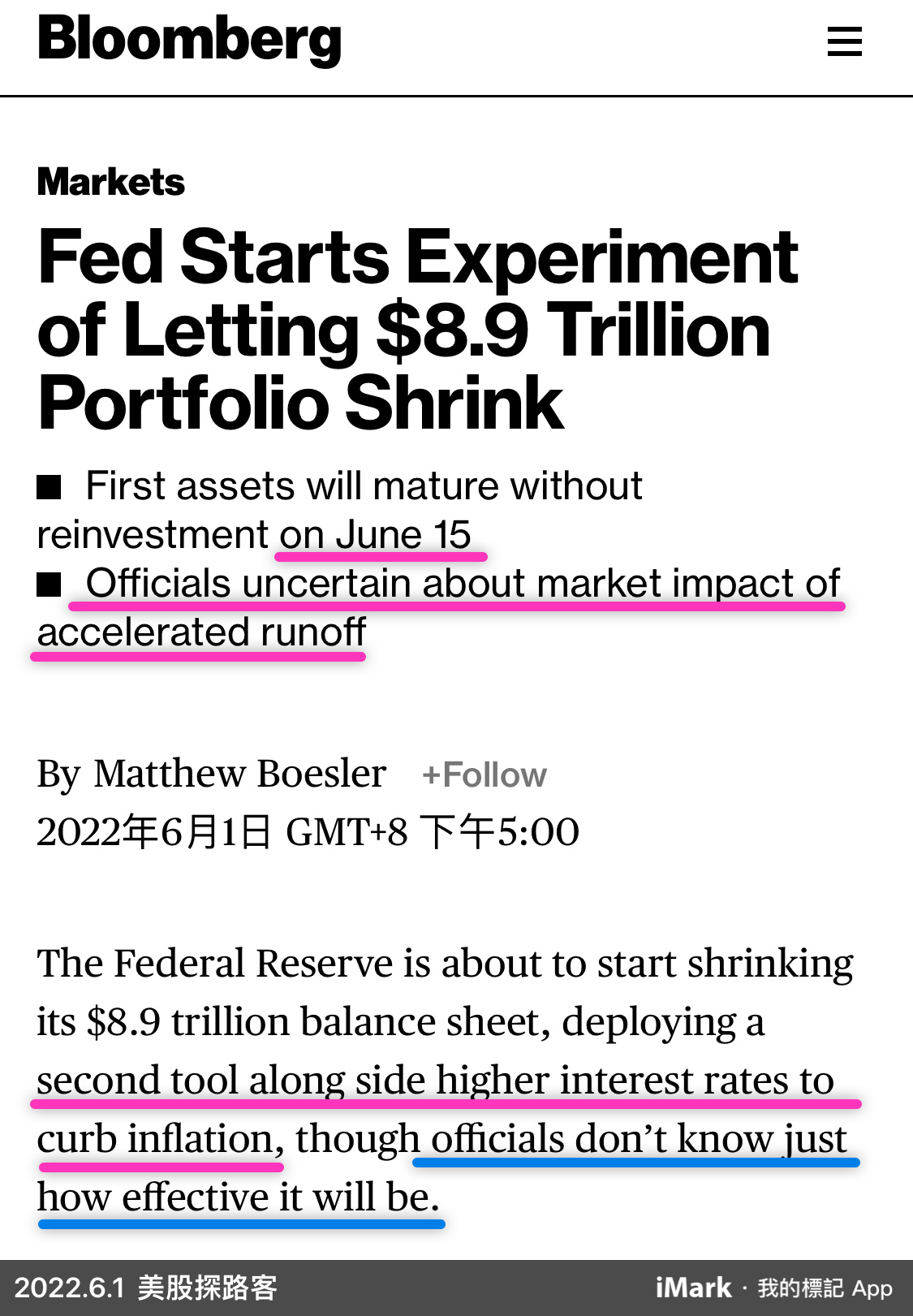This screenshot has height=1316, width=913.
Task: Open the hamburger menu
Action: click(844, 41)
